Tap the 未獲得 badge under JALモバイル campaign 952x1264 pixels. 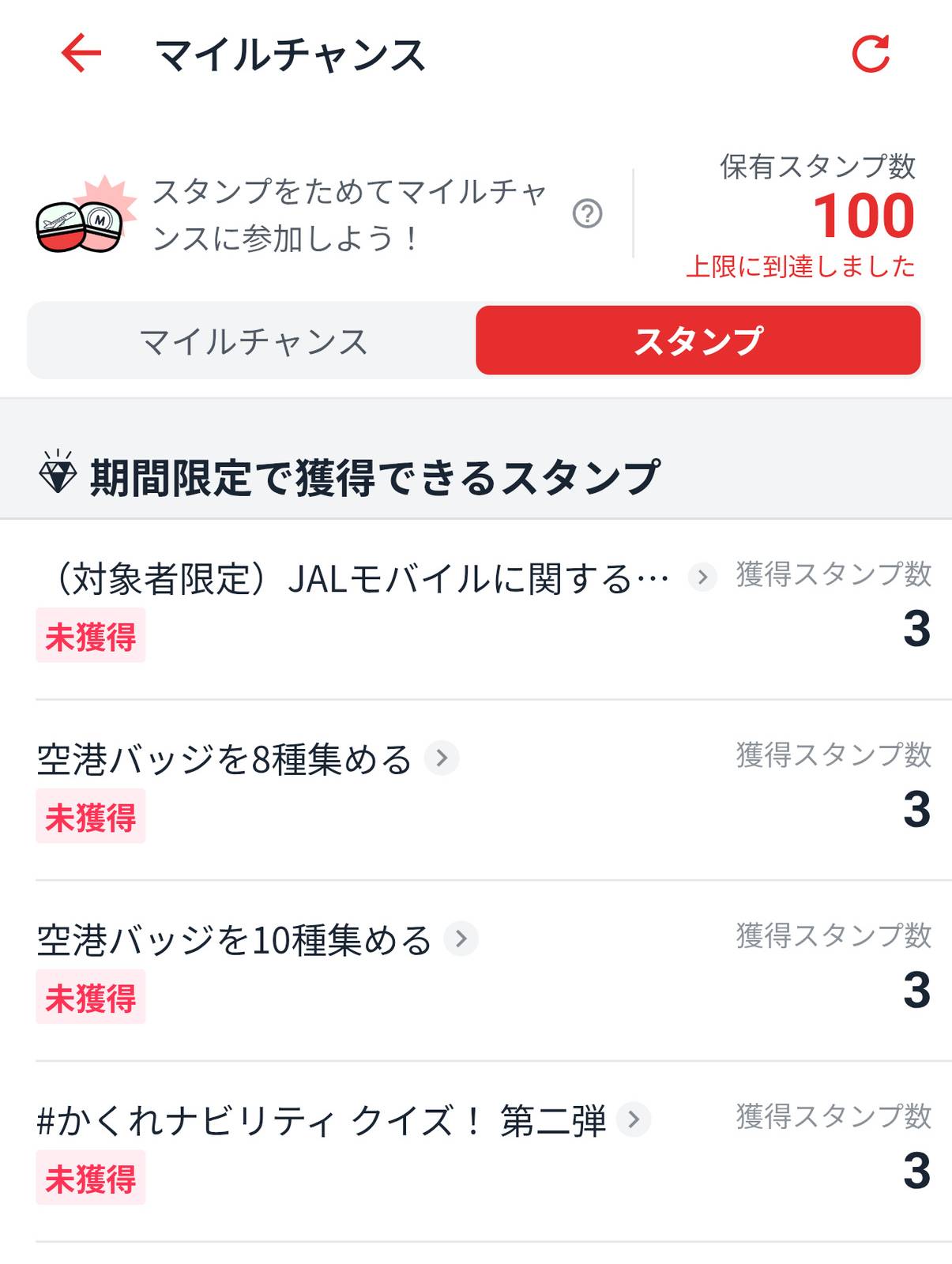tap(90, 636)
